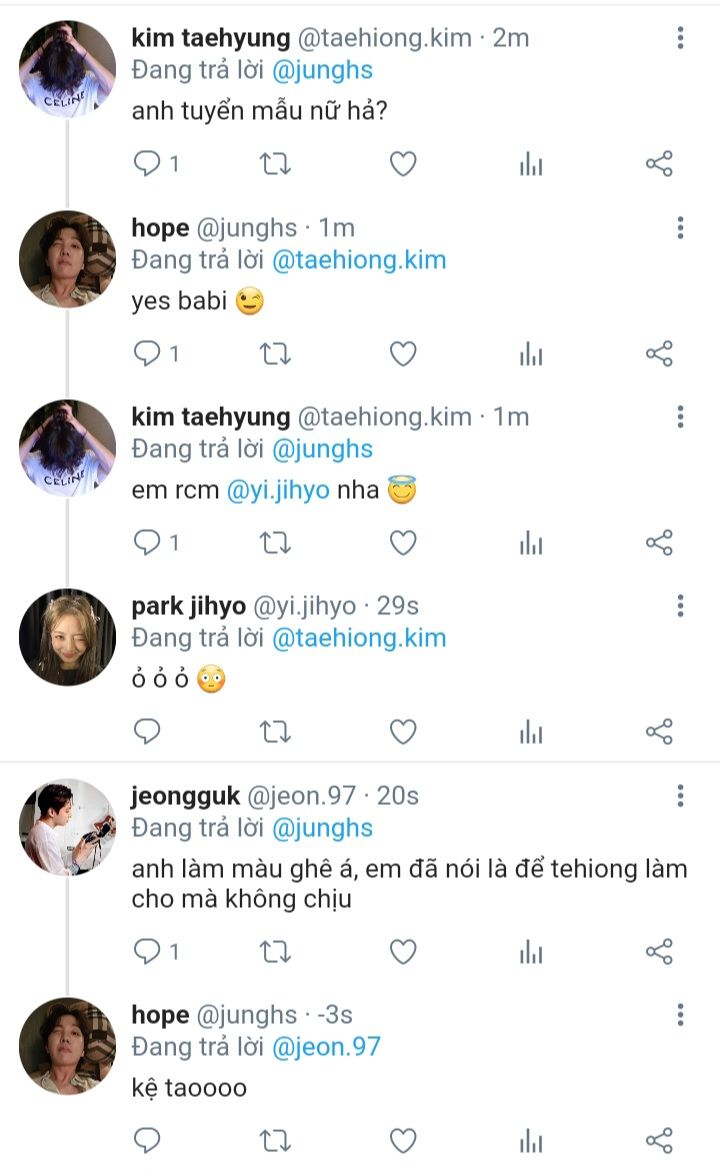
Task: View analytics for the "em rcm" tweet
Action: click(531, 543)
